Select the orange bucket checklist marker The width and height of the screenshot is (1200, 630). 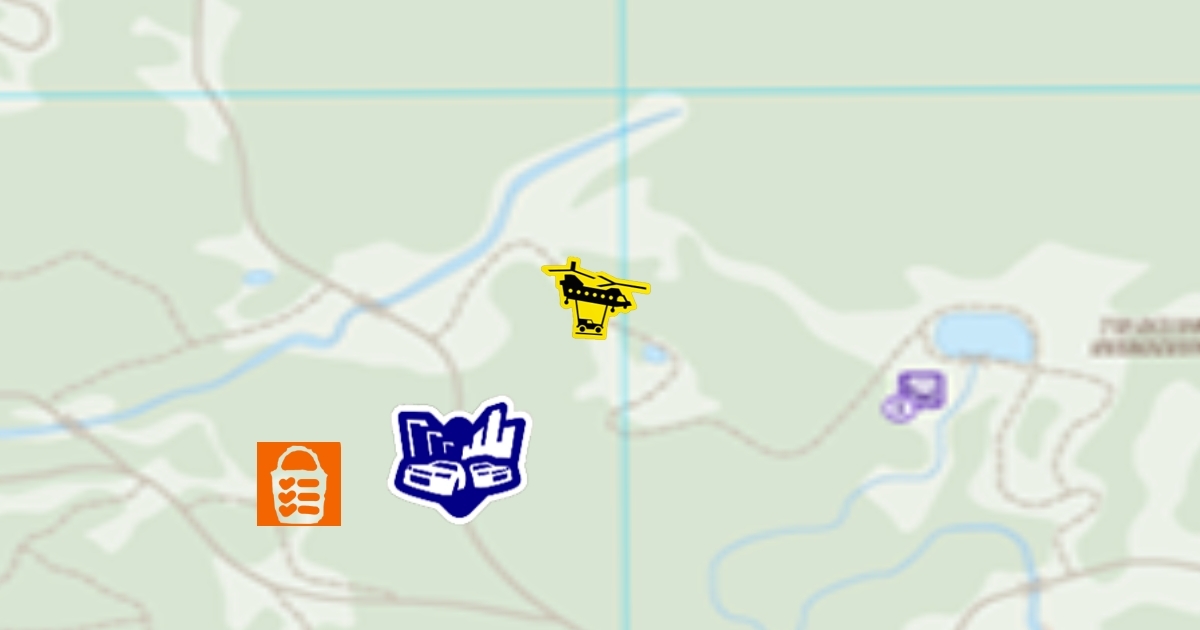pyautogui.click(x=299, y=484)
